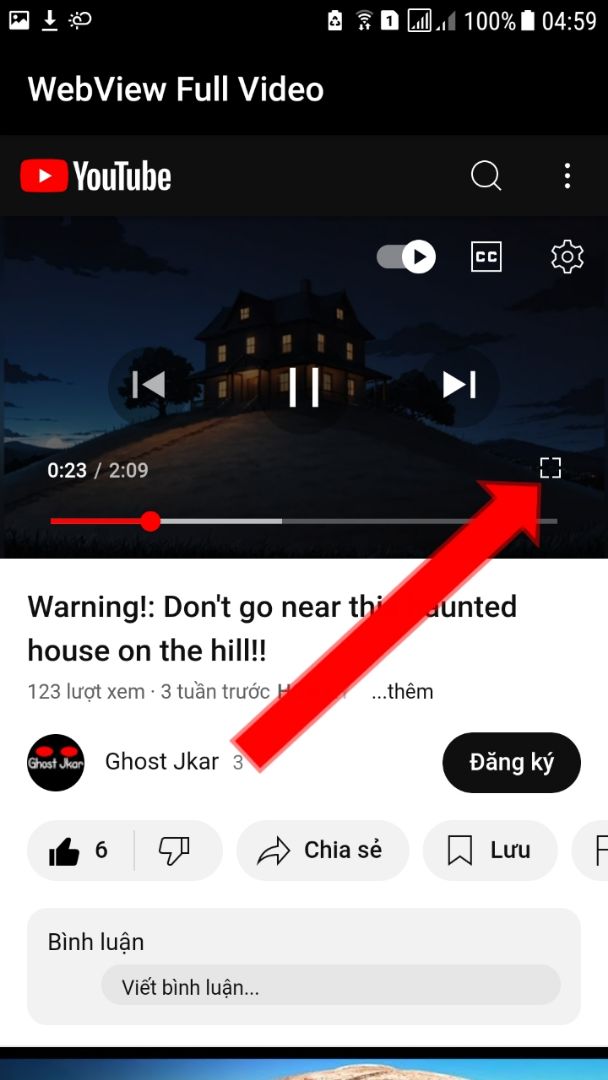Turn on closed captions
The image size is (608, 1080).
pyautogui.click(x=486, y=257)
